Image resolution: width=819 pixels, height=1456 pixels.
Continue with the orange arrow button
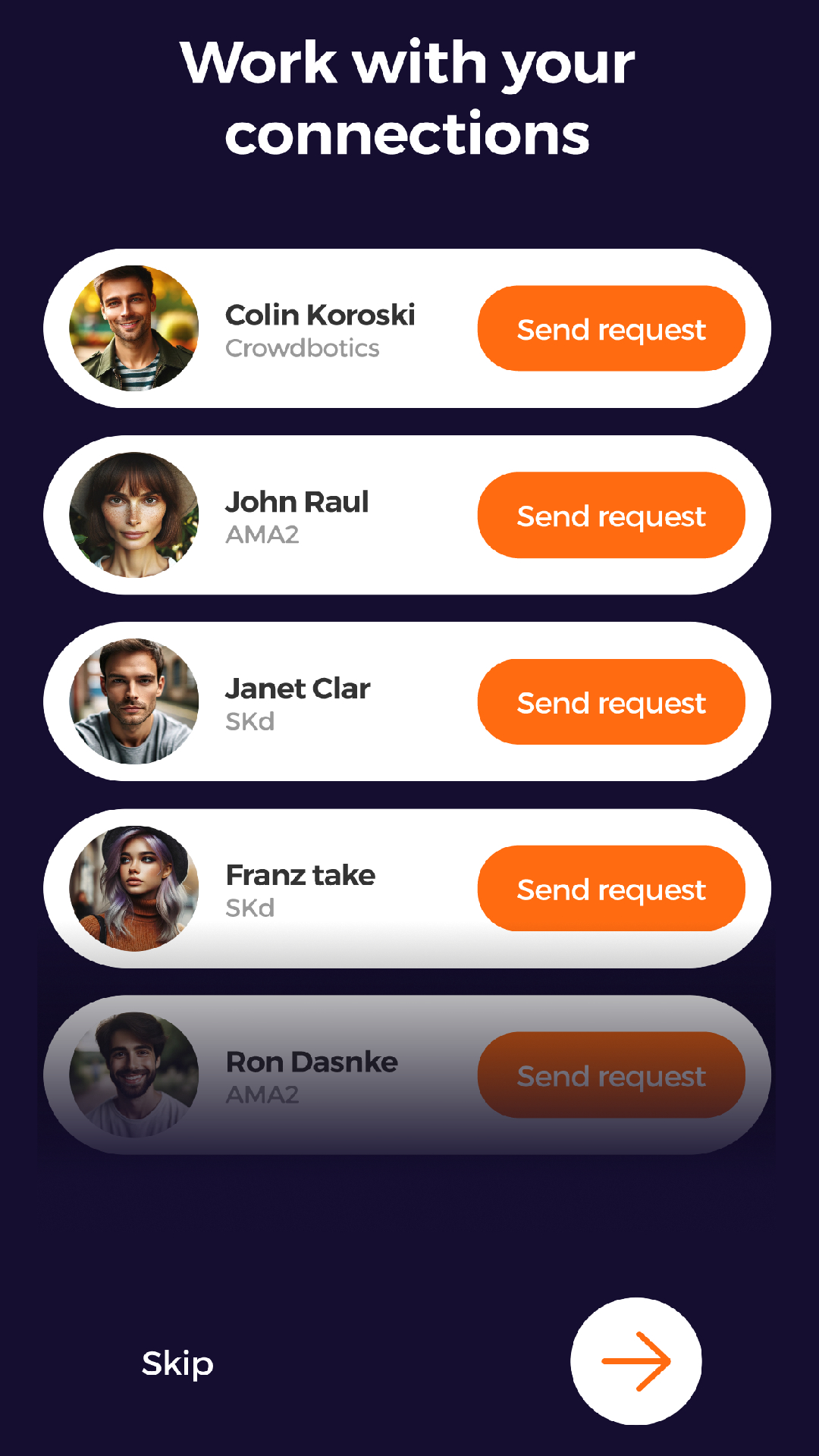[x=635, y=1361]
